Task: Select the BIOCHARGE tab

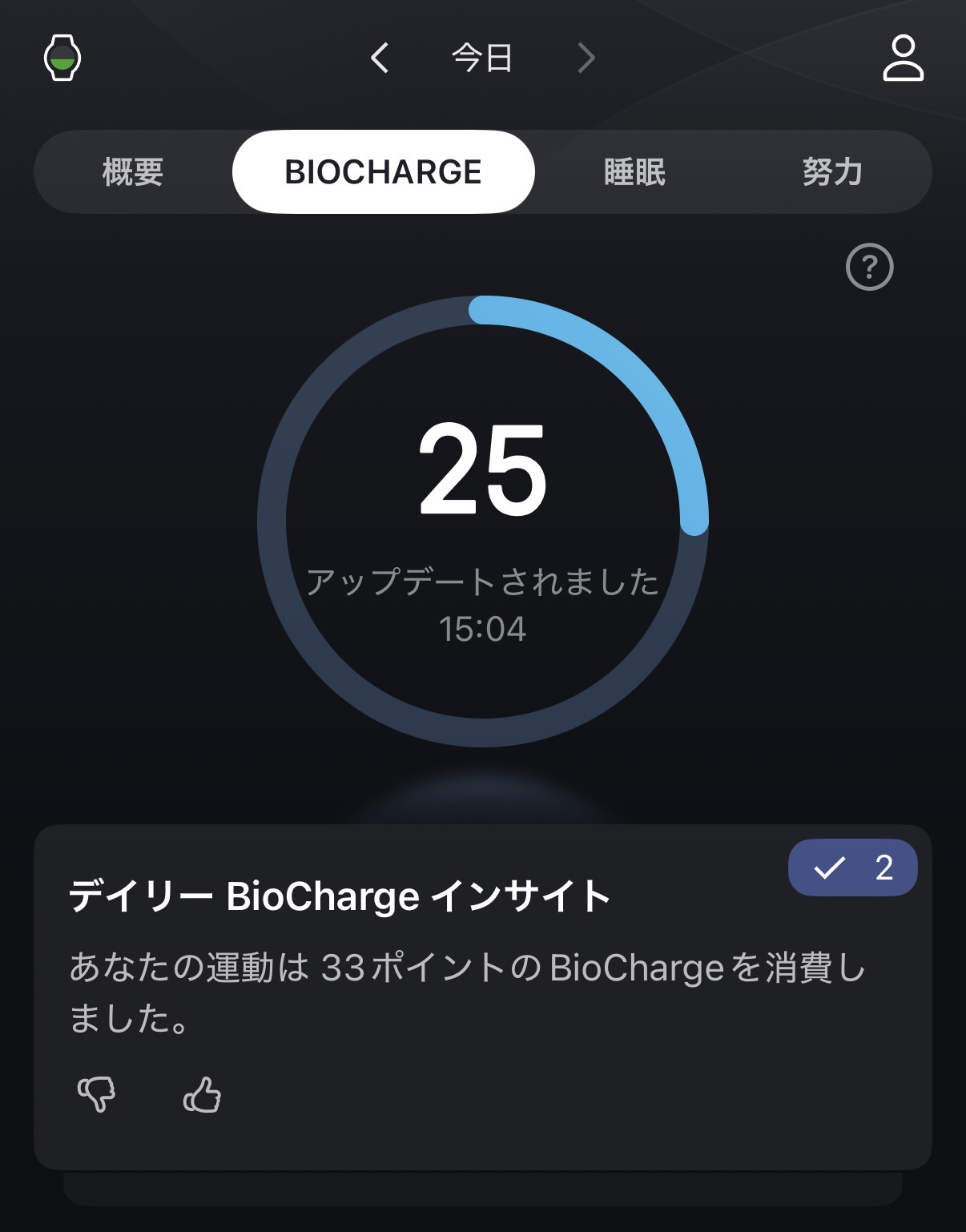Action: pos(383,172)
